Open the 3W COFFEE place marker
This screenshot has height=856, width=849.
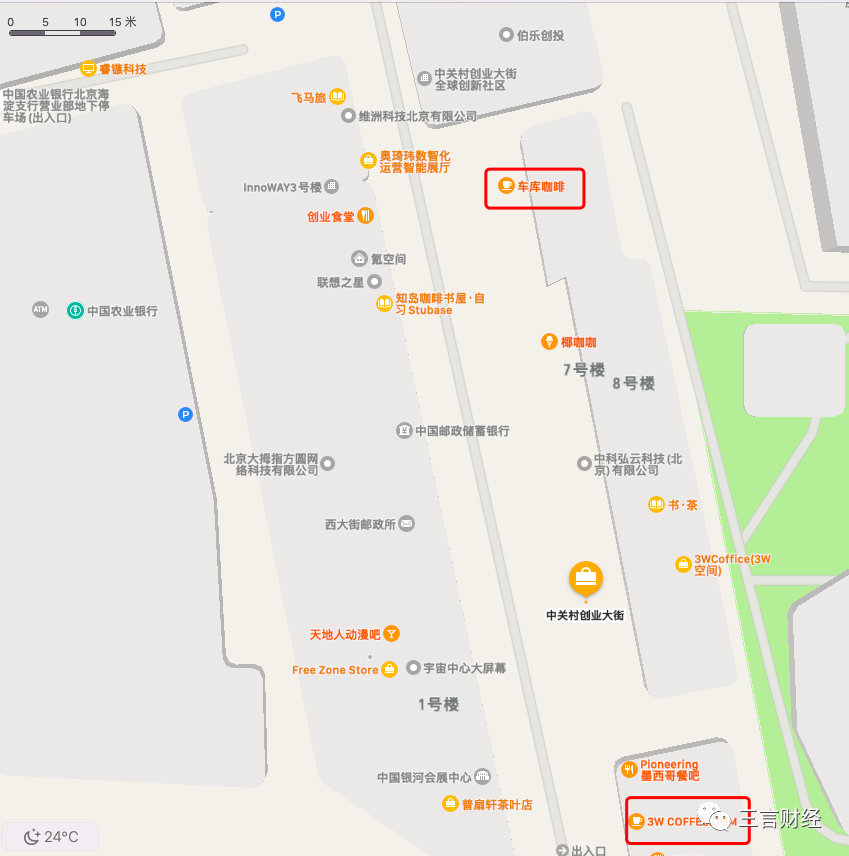[637, 822]
